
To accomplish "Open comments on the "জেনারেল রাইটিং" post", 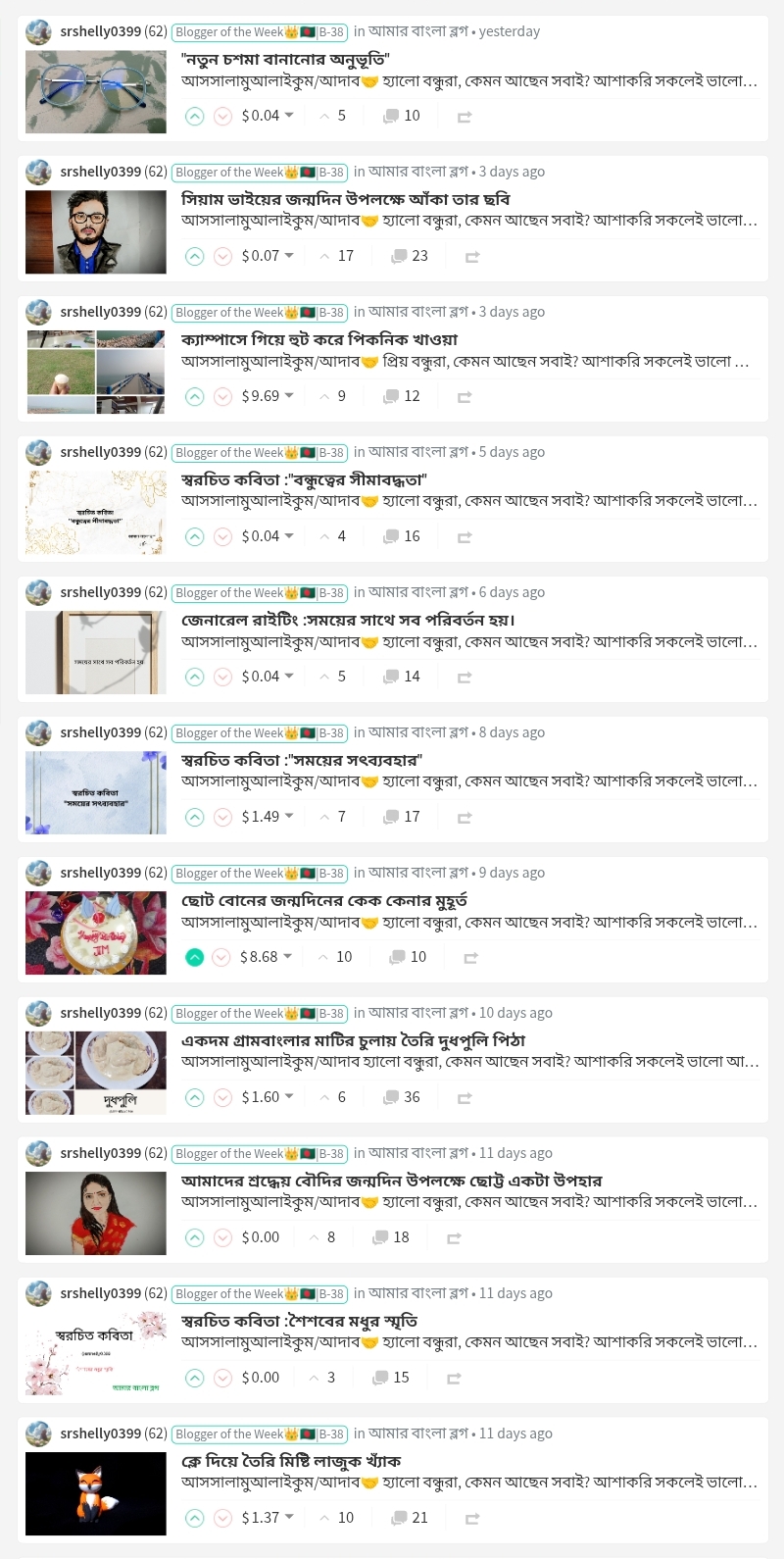I will coord(402,677).
